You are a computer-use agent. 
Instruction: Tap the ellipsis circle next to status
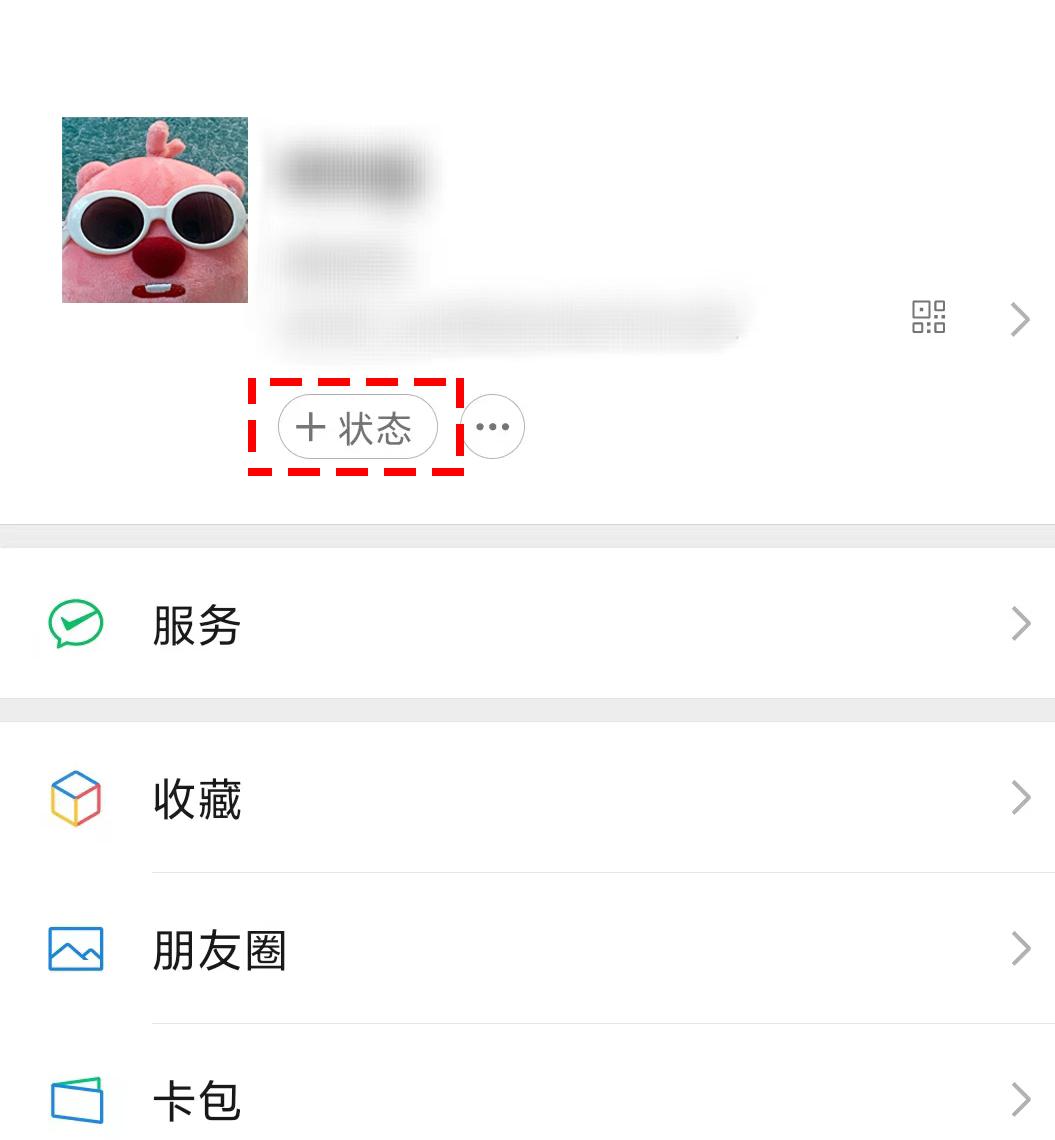point(493,426)
